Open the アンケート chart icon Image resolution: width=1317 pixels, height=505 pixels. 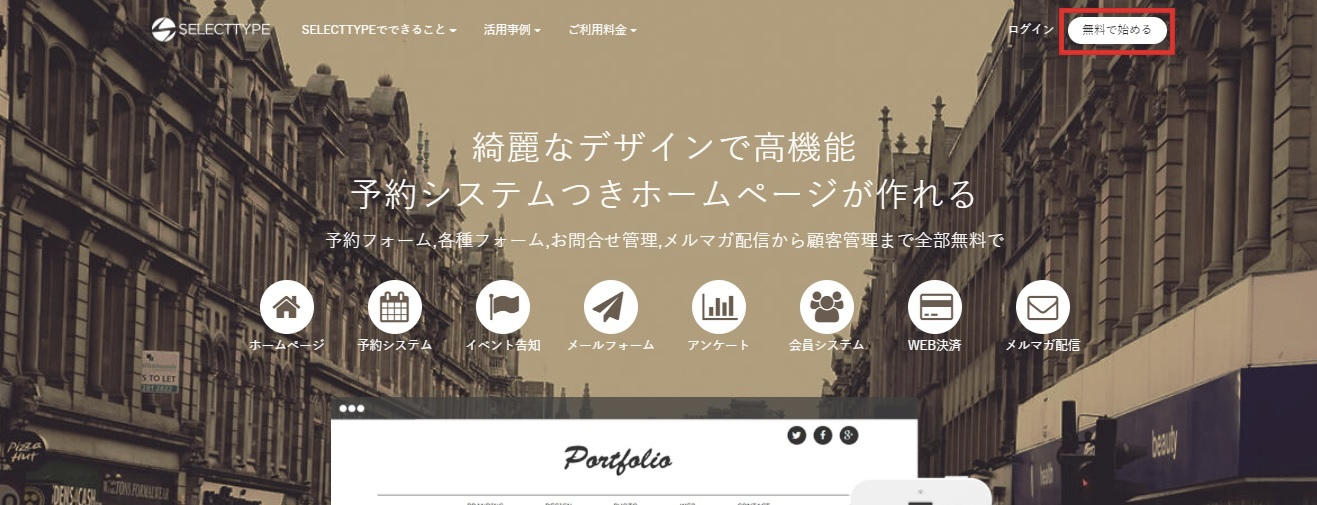click(x=719, y=307)
